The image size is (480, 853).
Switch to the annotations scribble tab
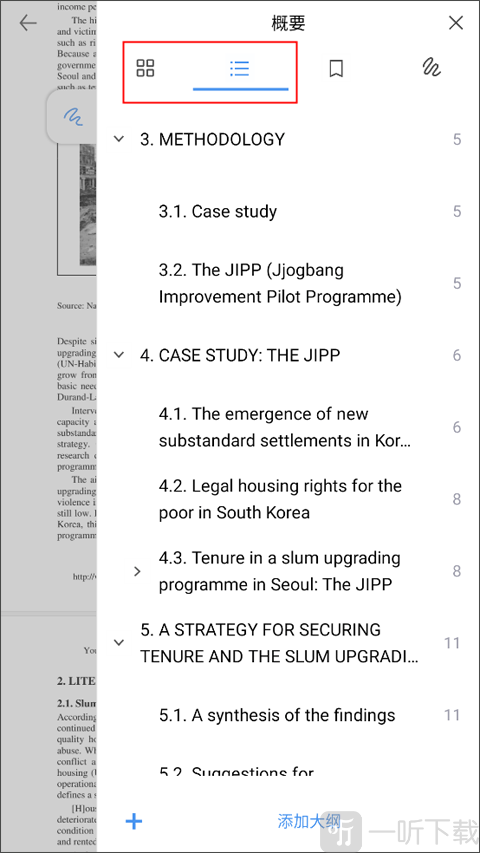[432, 68]
